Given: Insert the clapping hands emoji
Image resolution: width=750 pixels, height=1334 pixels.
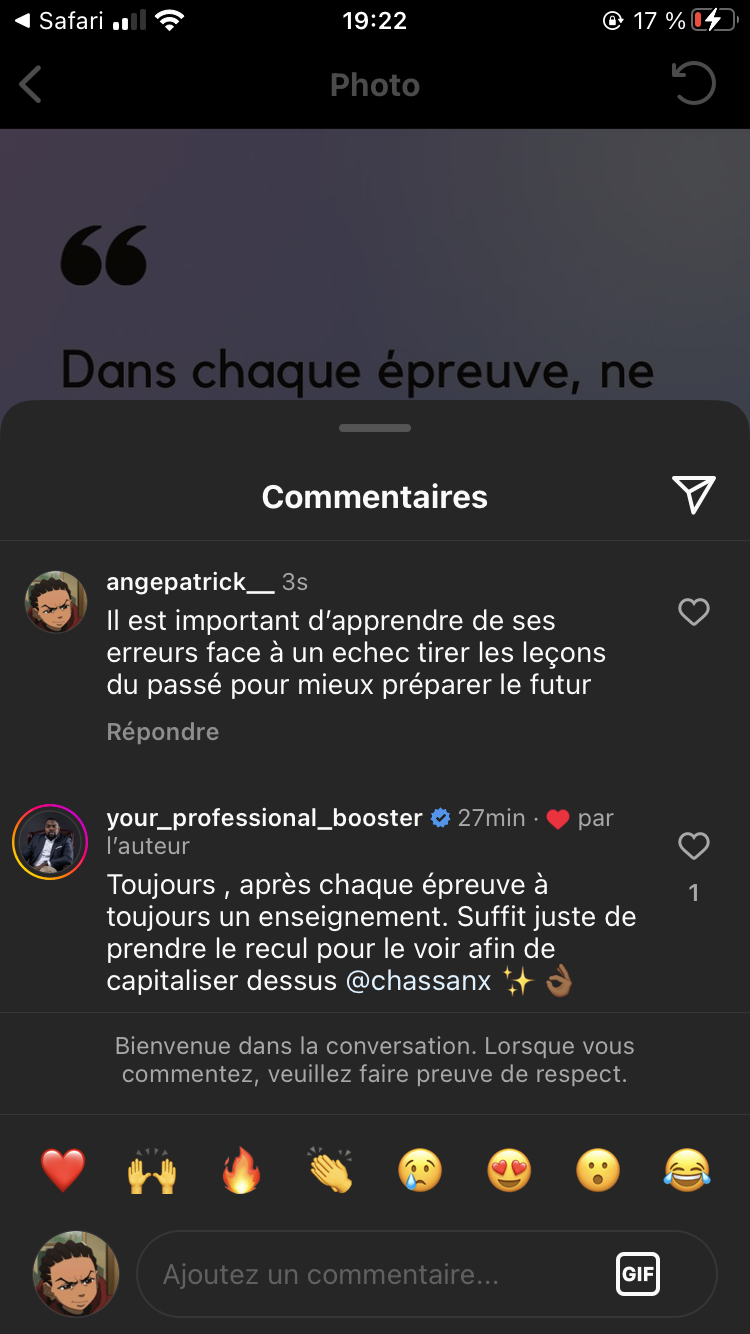Looking at the screenshot, I should click(x=330, y=1170).
